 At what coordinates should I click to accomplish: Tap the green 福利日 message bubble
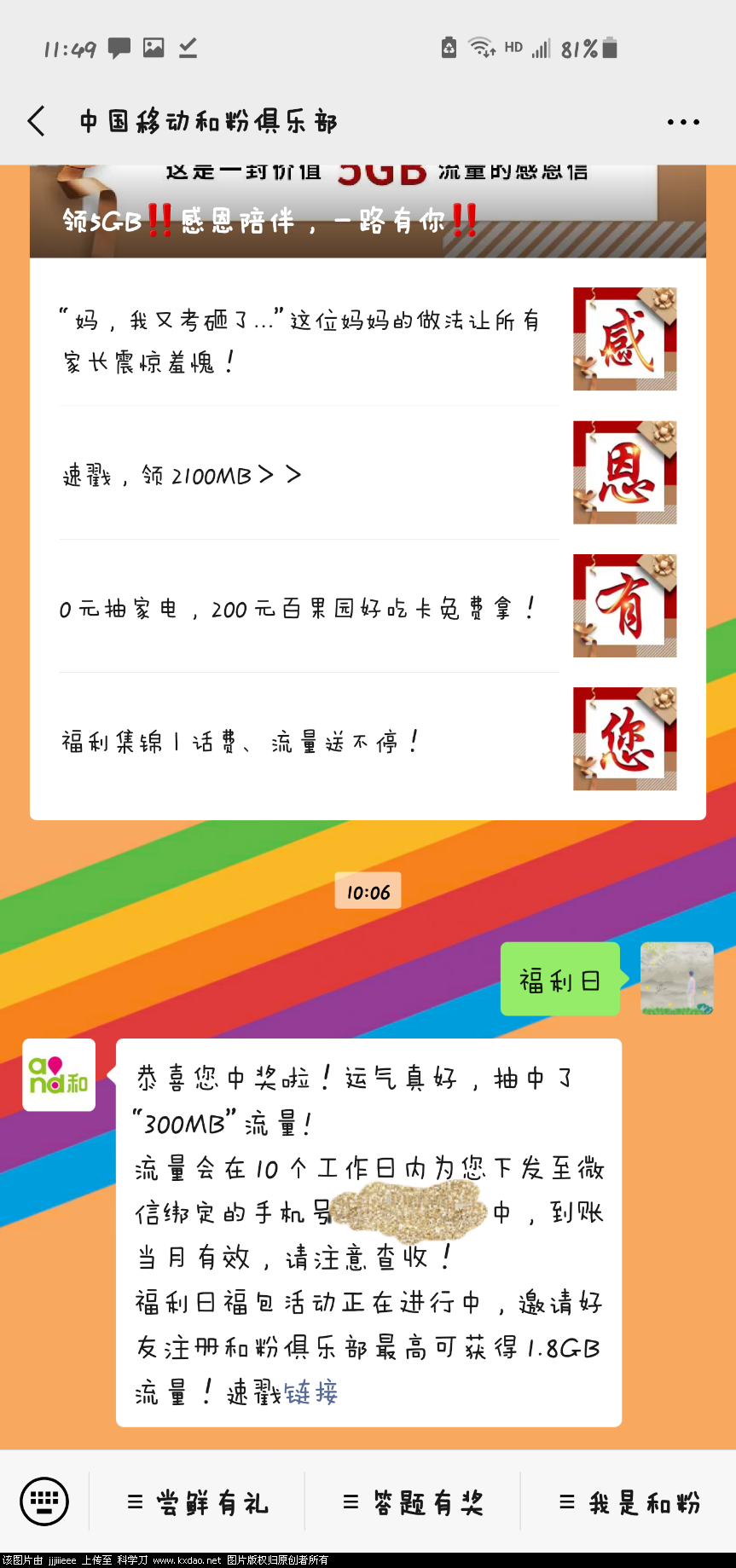[x=560, y=978]
